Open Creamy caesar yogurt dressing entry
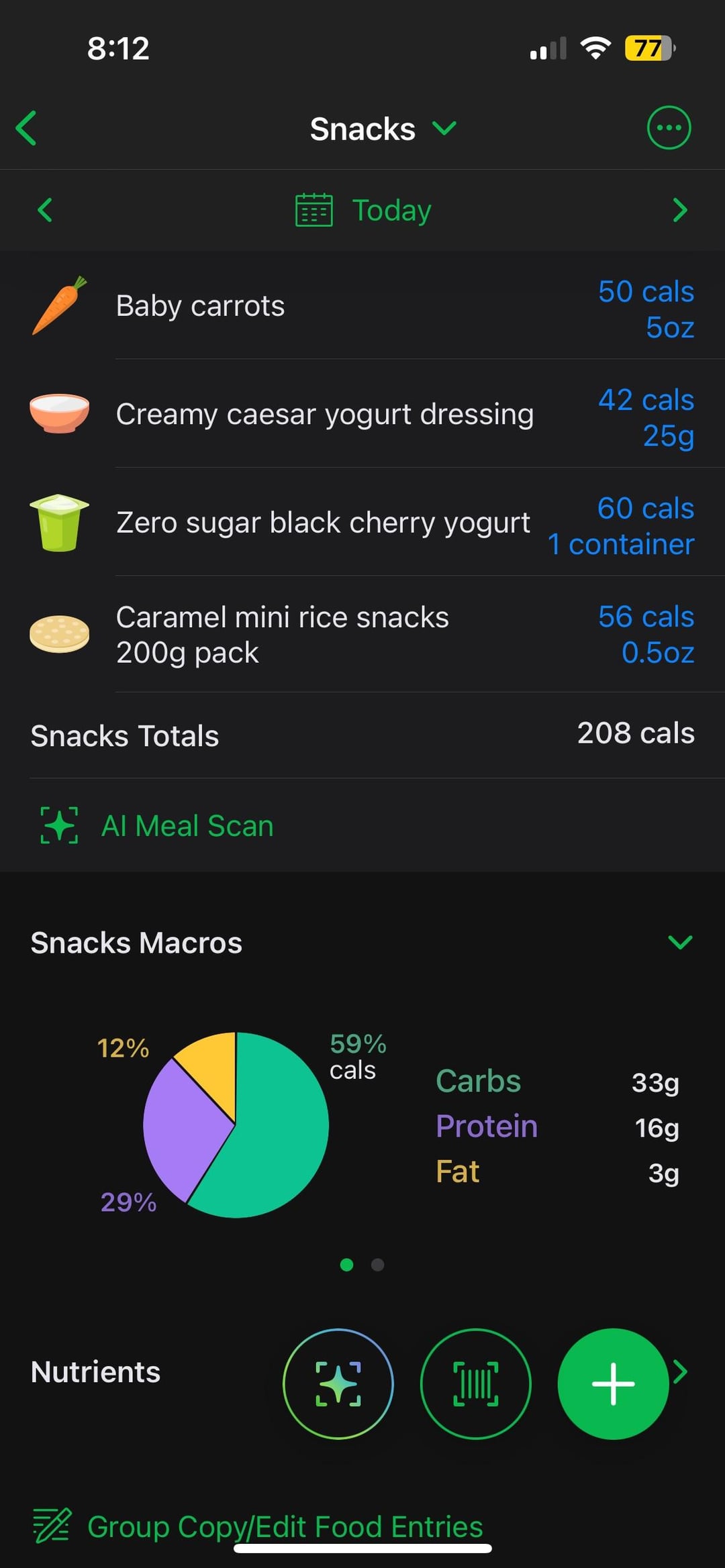725x1568 pixels. (x=362, y=414)
